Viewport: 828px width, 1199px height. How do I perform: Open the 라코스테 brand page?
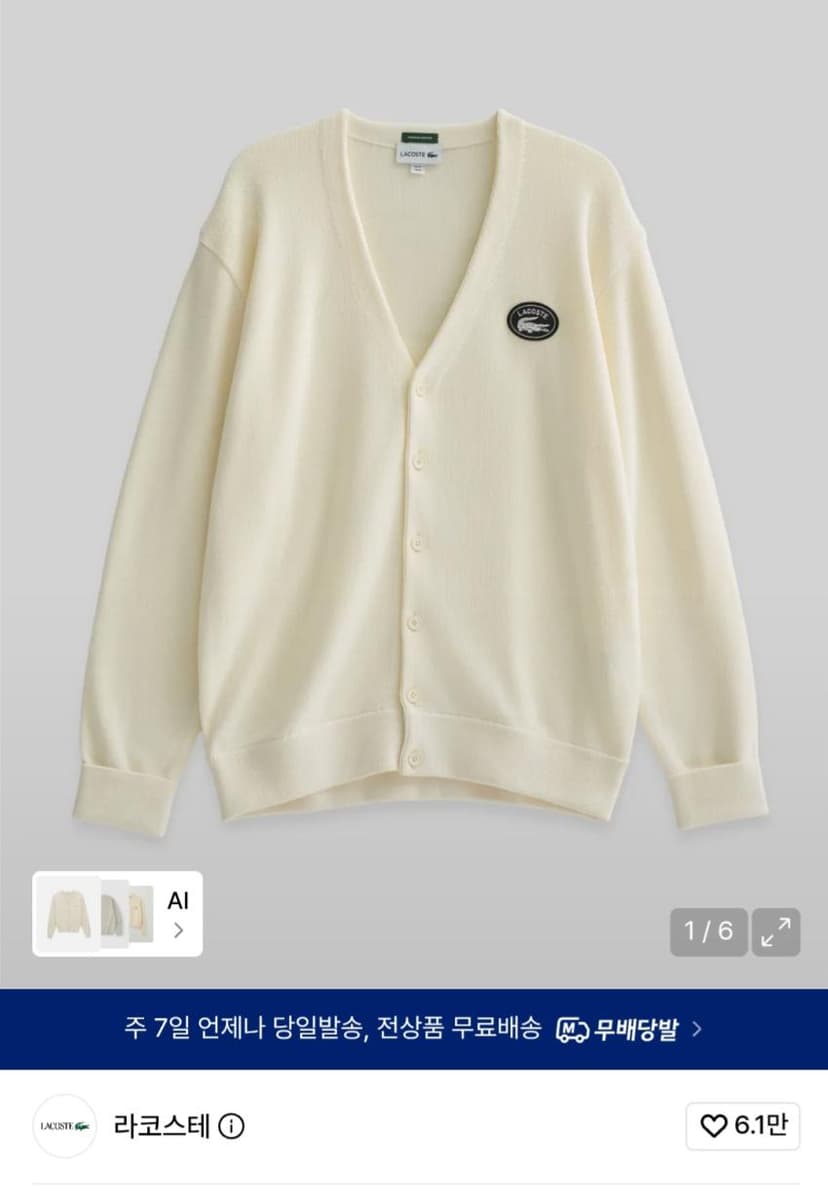161,1126
